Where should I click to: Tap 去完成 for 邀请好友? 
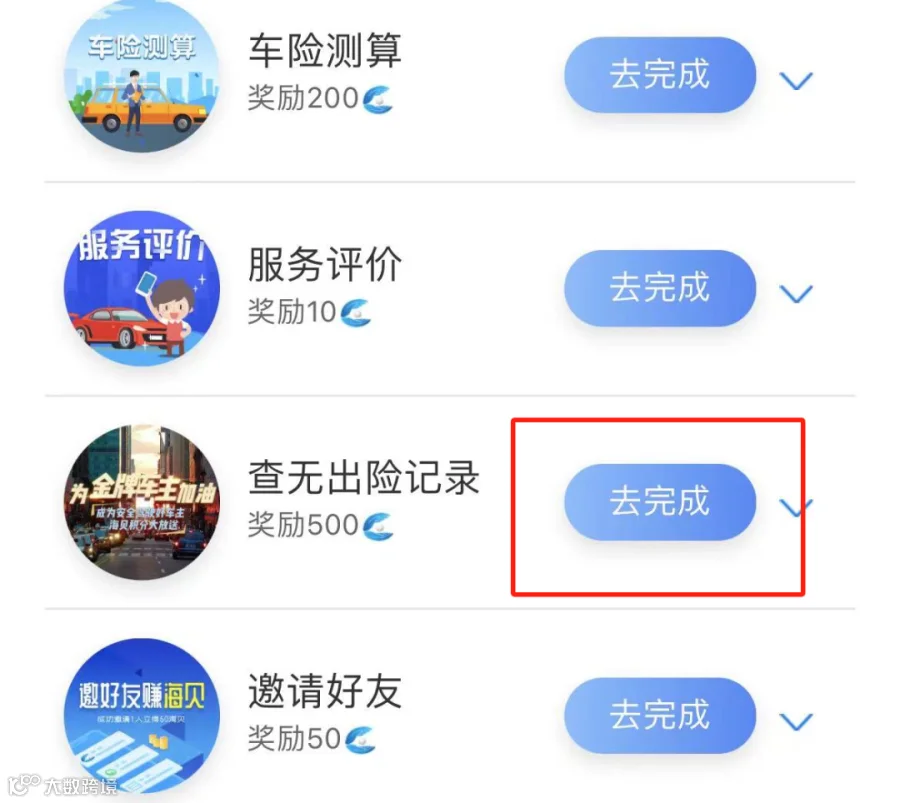(660, 715)
